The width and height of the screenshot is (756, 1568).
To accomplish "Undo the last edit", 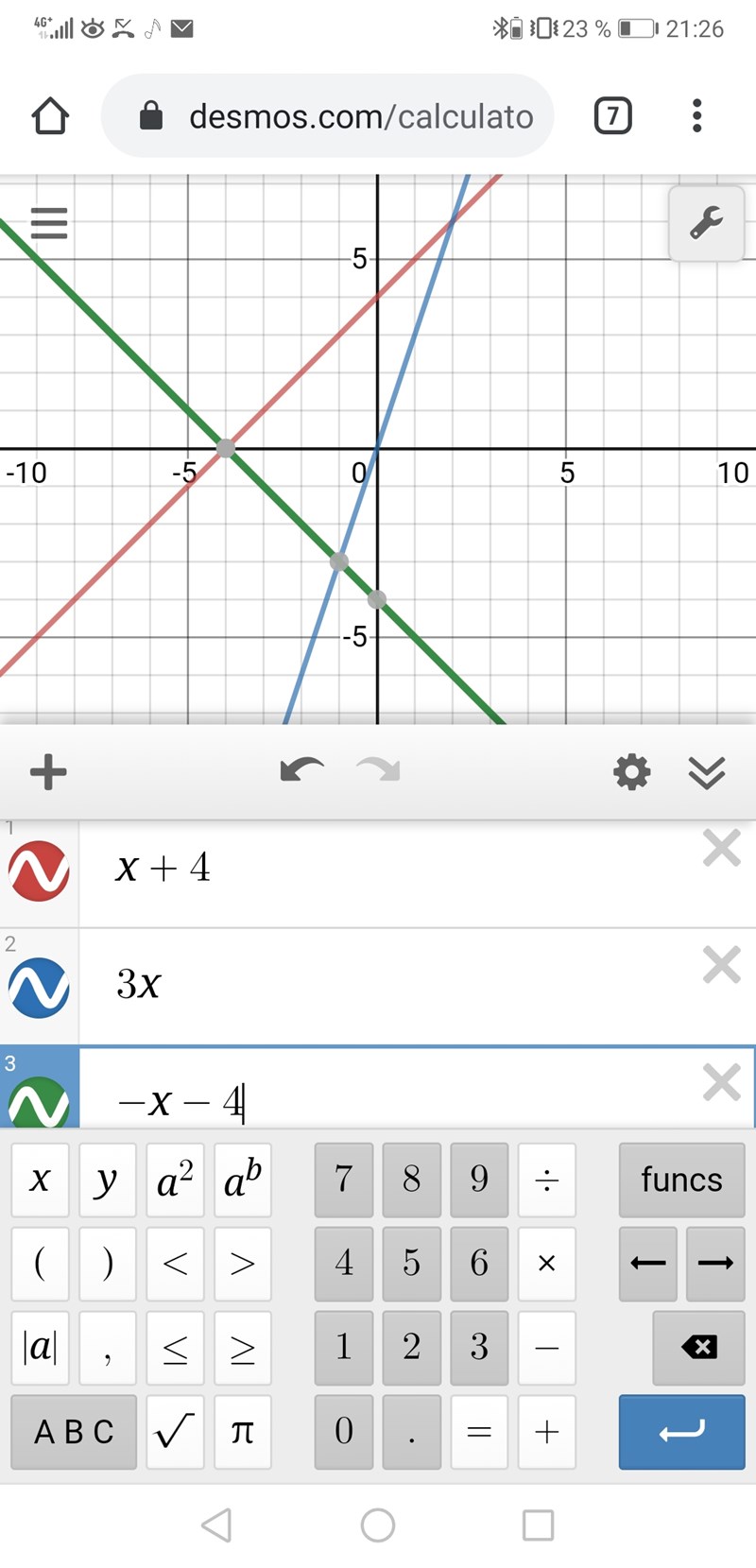I will pos(301,770).
